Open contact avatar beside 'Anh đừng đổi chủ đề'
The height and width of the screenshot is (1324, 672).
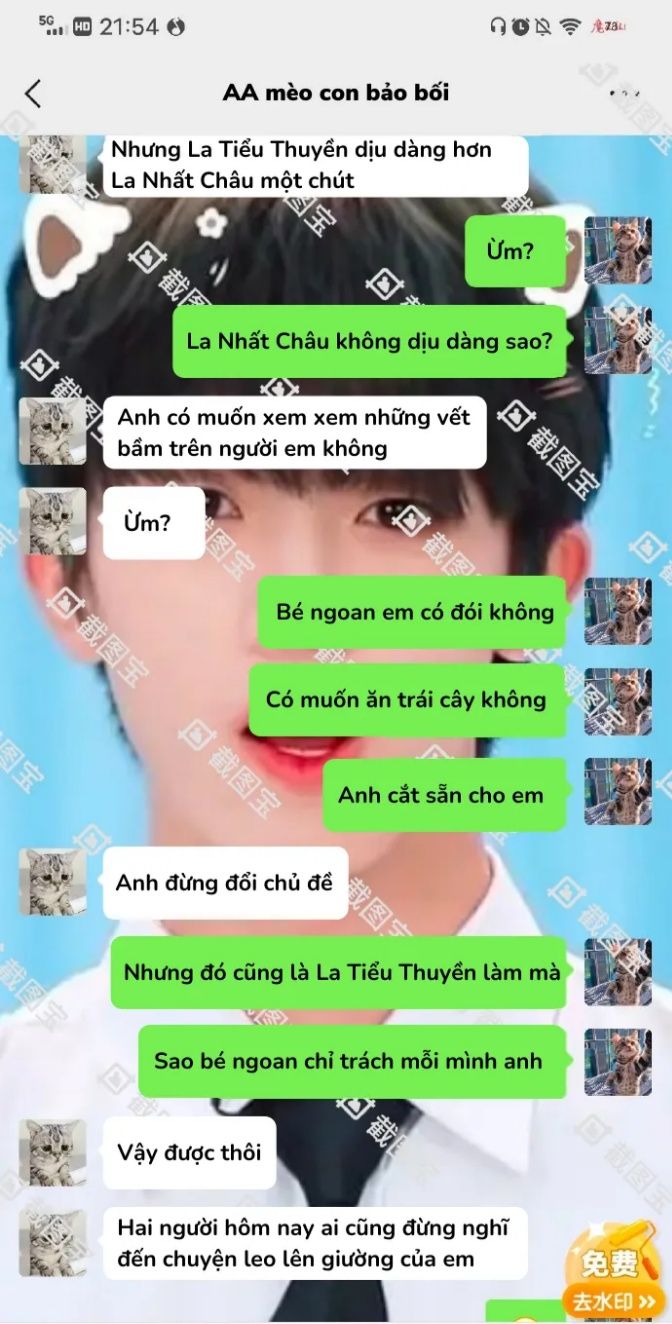[52, 882]
